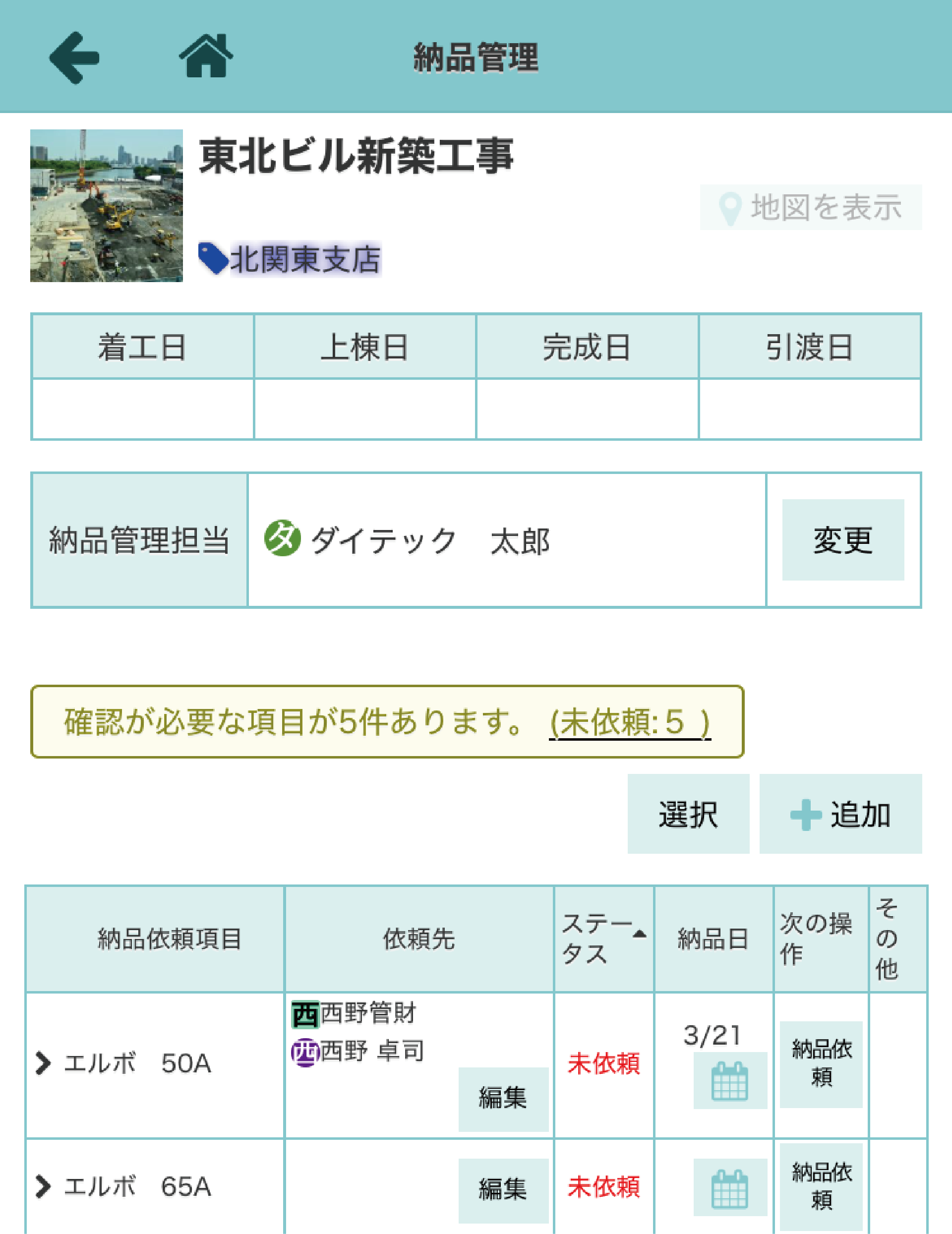Open the 北関東支店 tag

tap(291, 260)
